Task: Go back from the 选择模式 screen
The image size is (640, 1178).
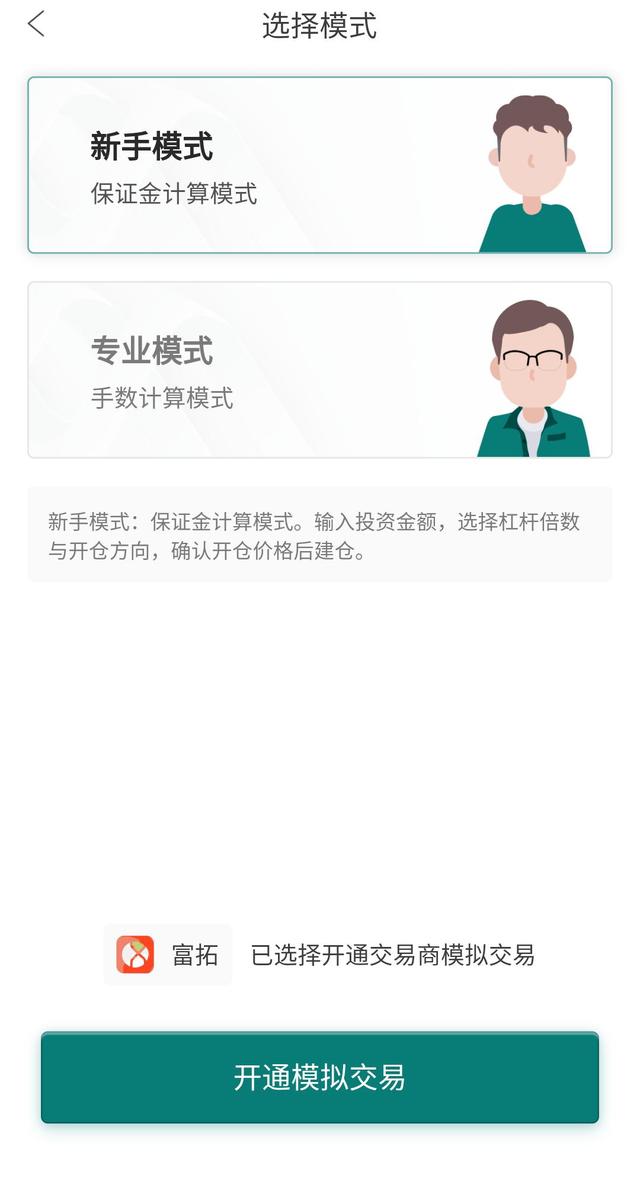Action: (36, 24)
